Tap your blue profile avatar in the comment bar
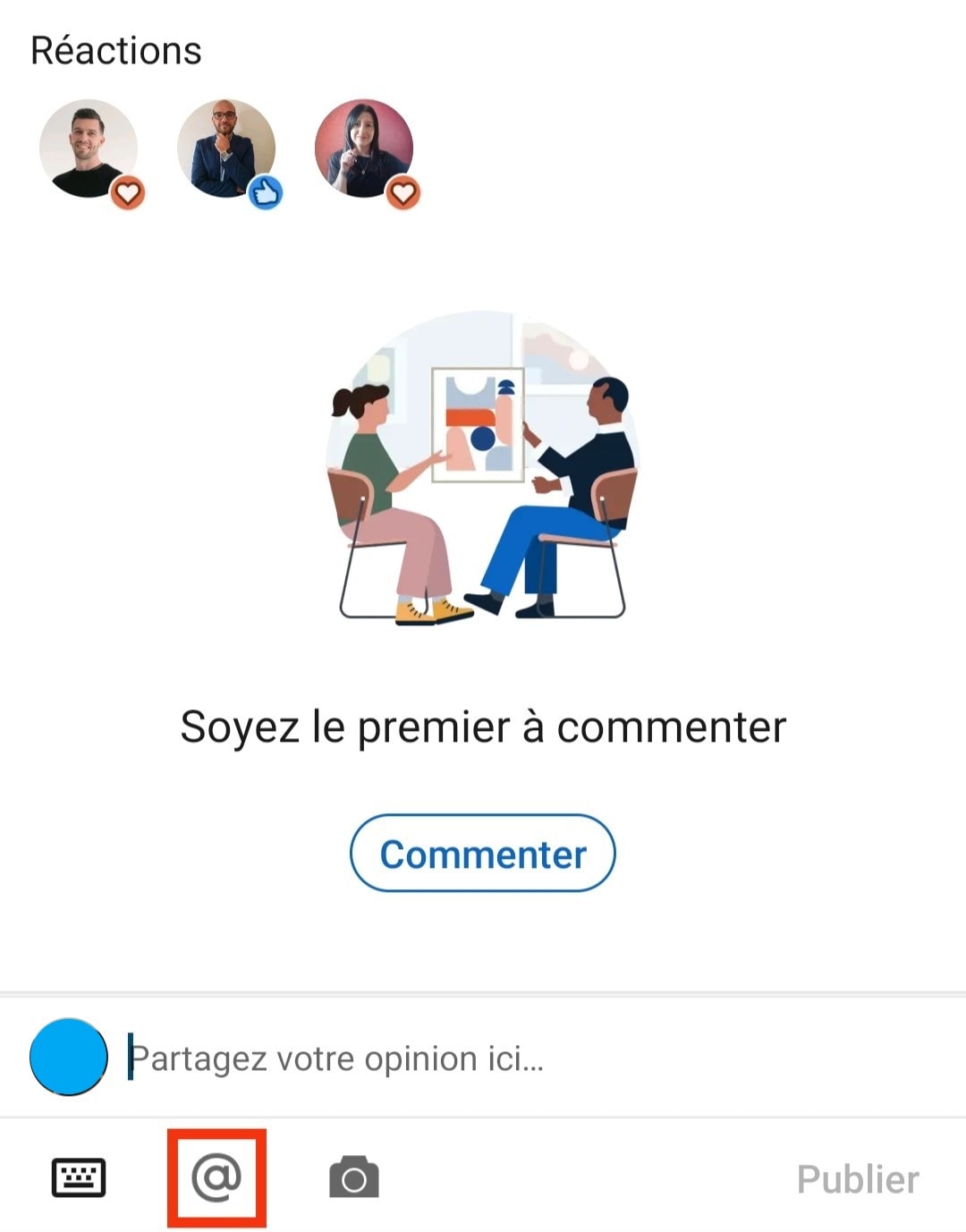966x1232 pixels. point(67,1058)
